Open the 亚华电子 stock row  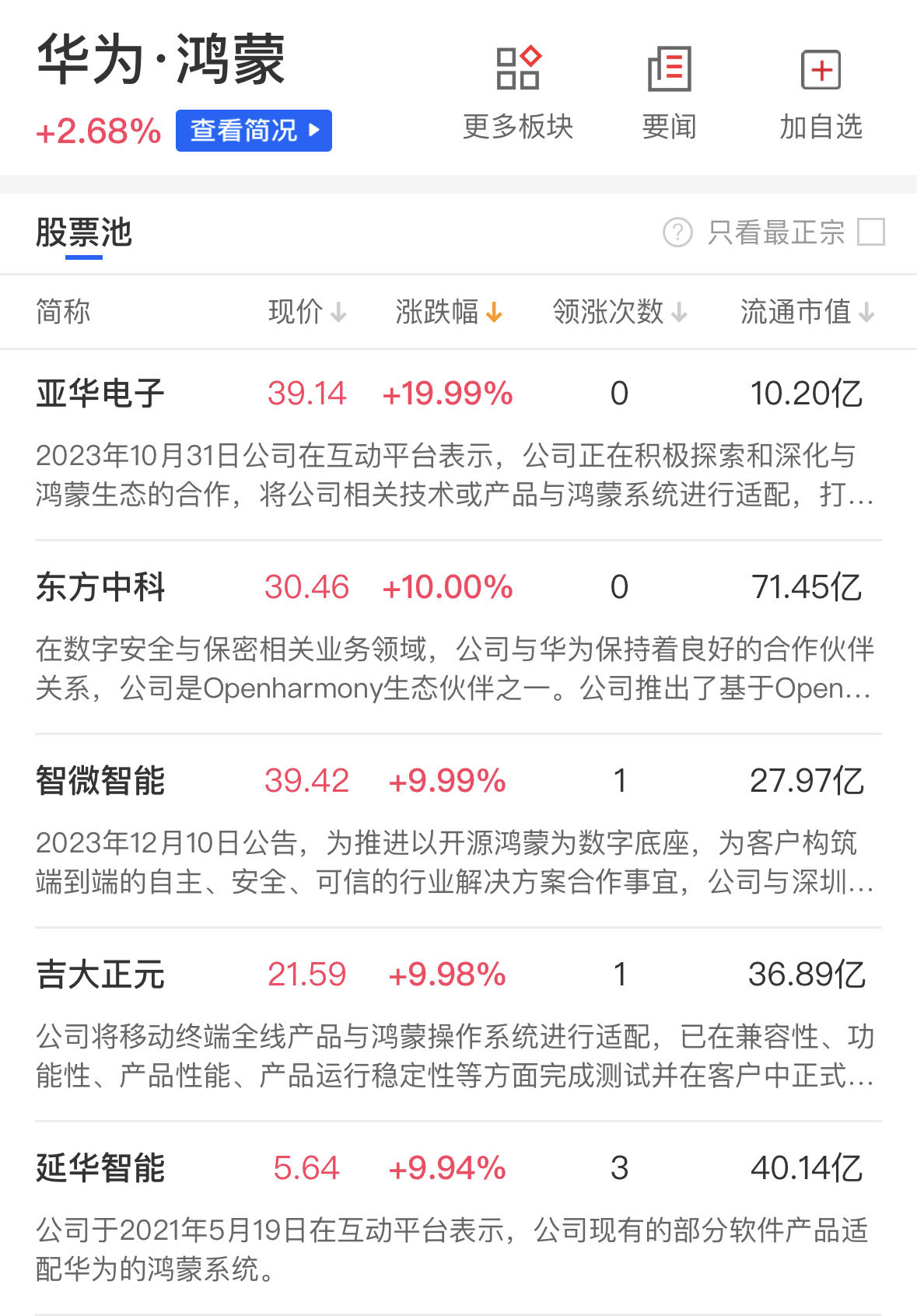[100, 394]
